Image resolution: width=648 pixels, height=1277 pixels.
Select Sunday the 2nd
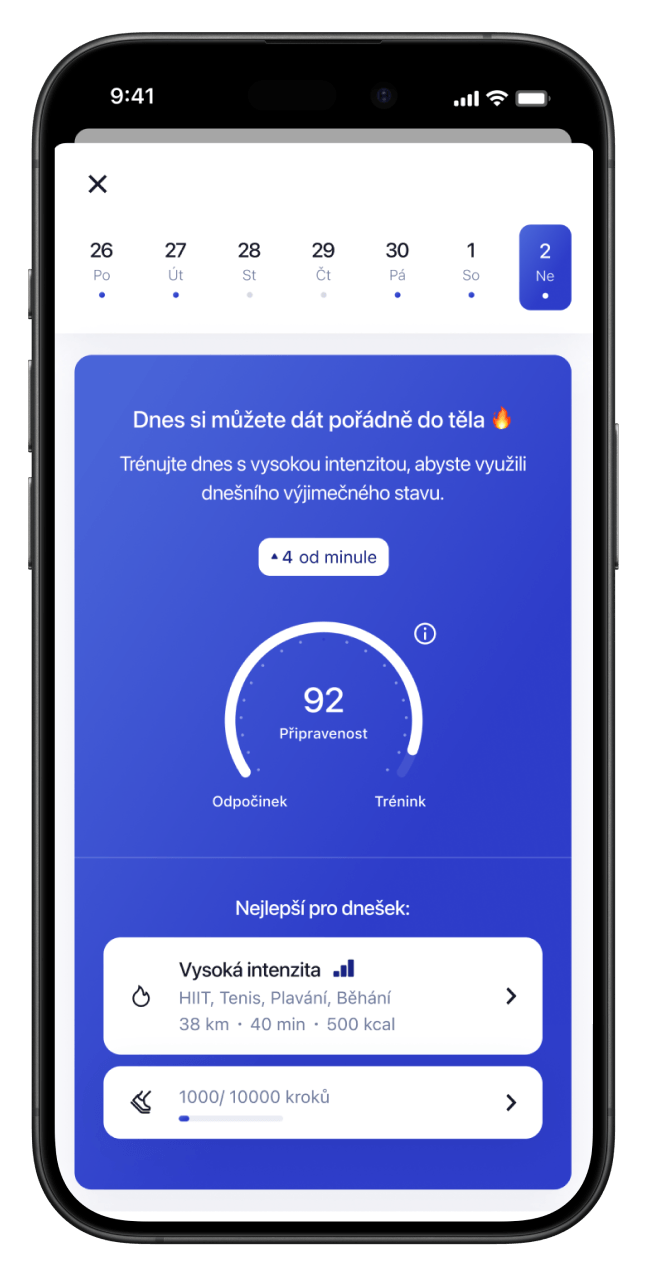tap(545, 266)
